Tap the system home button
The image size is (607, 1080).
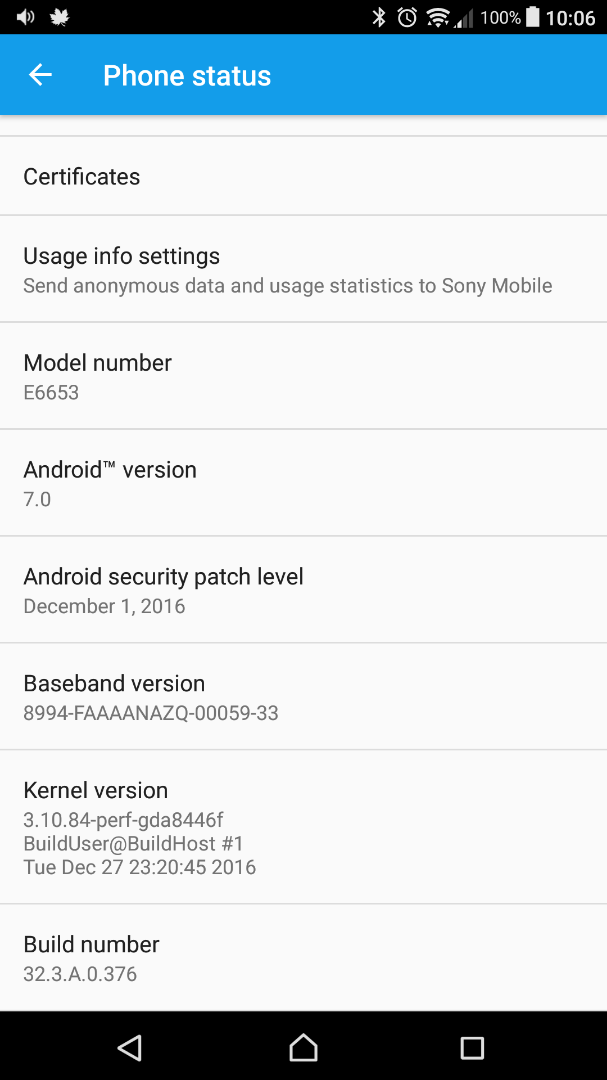coord(303,1048)
